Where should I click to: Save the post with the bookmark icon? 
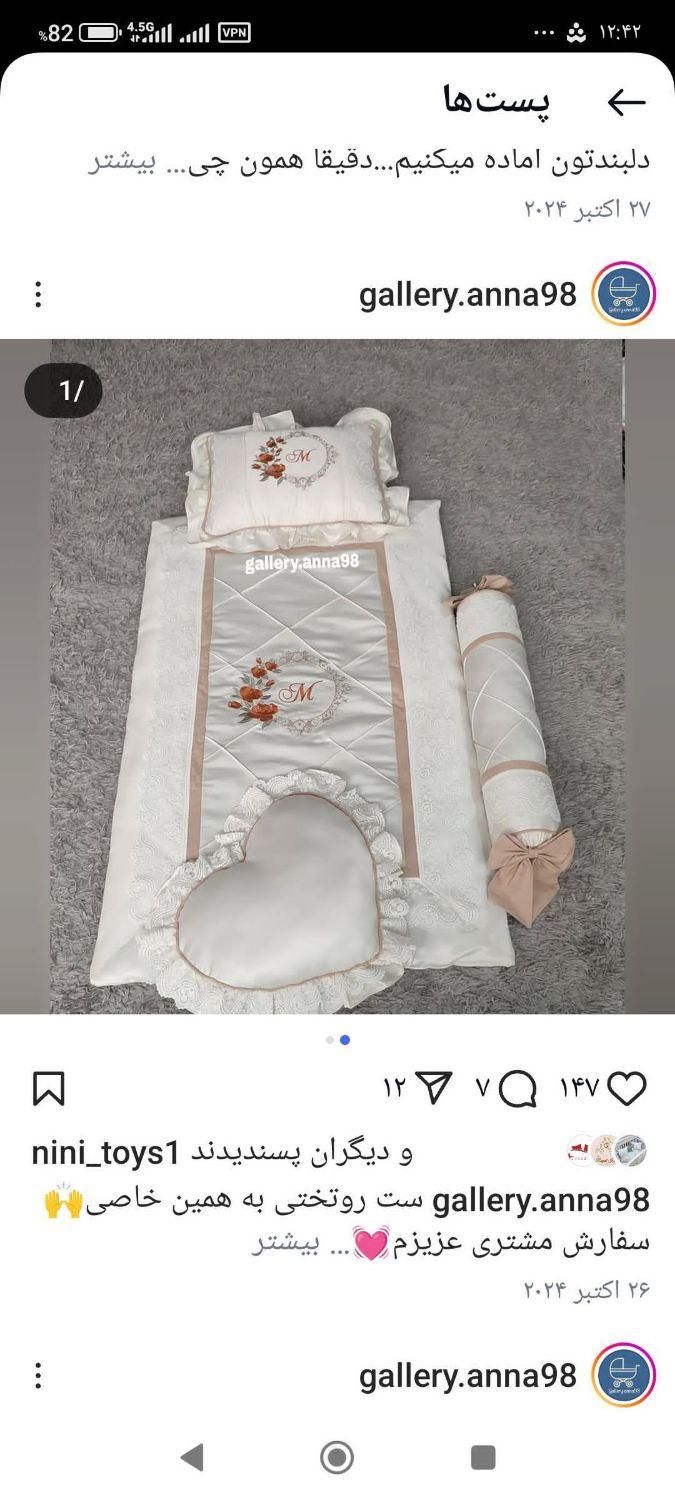point(49,1089)
